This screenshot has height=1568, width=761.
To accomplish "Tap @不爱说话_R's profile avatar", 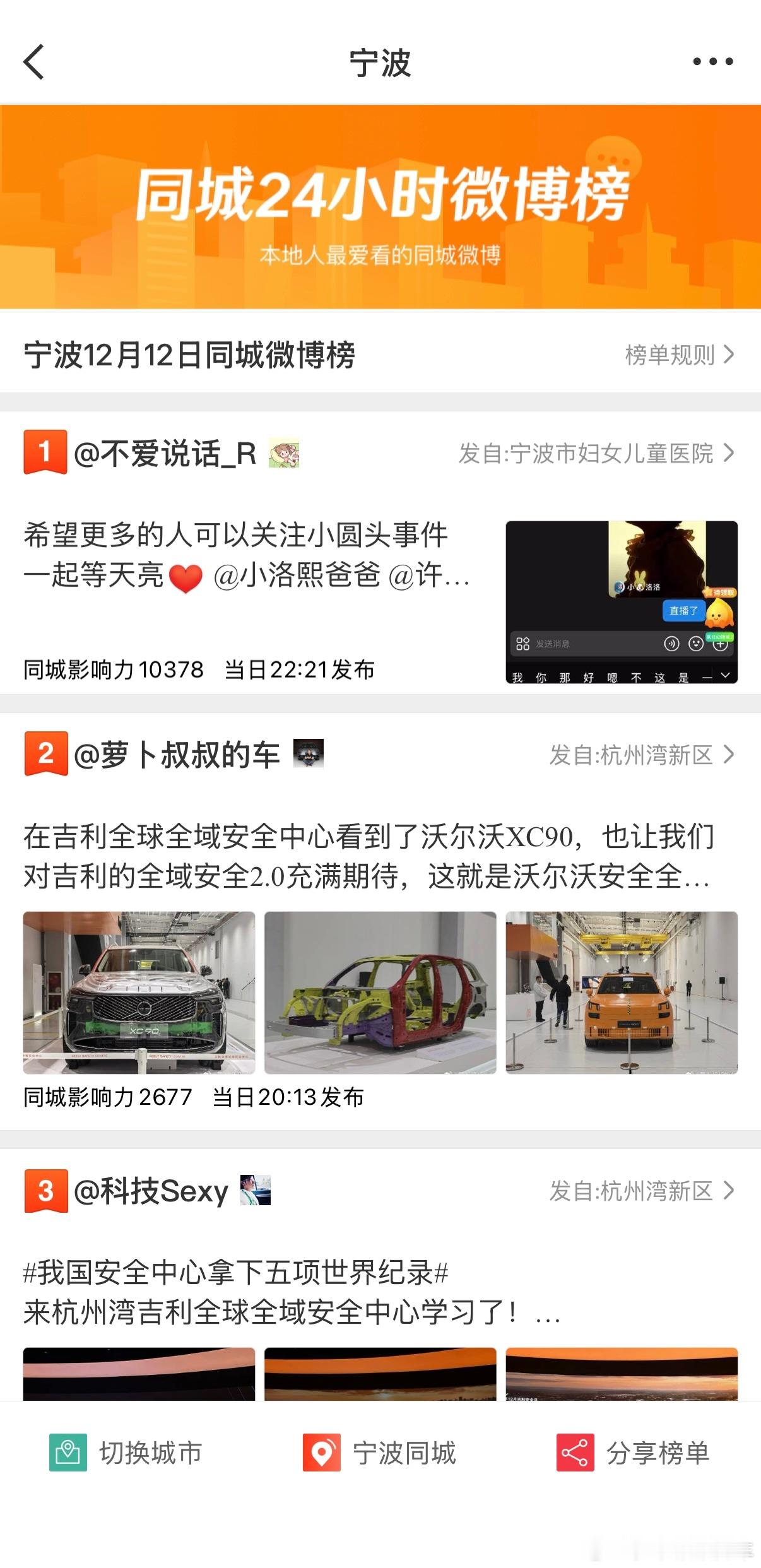I will pyautogui.click(x=283, y=452).
